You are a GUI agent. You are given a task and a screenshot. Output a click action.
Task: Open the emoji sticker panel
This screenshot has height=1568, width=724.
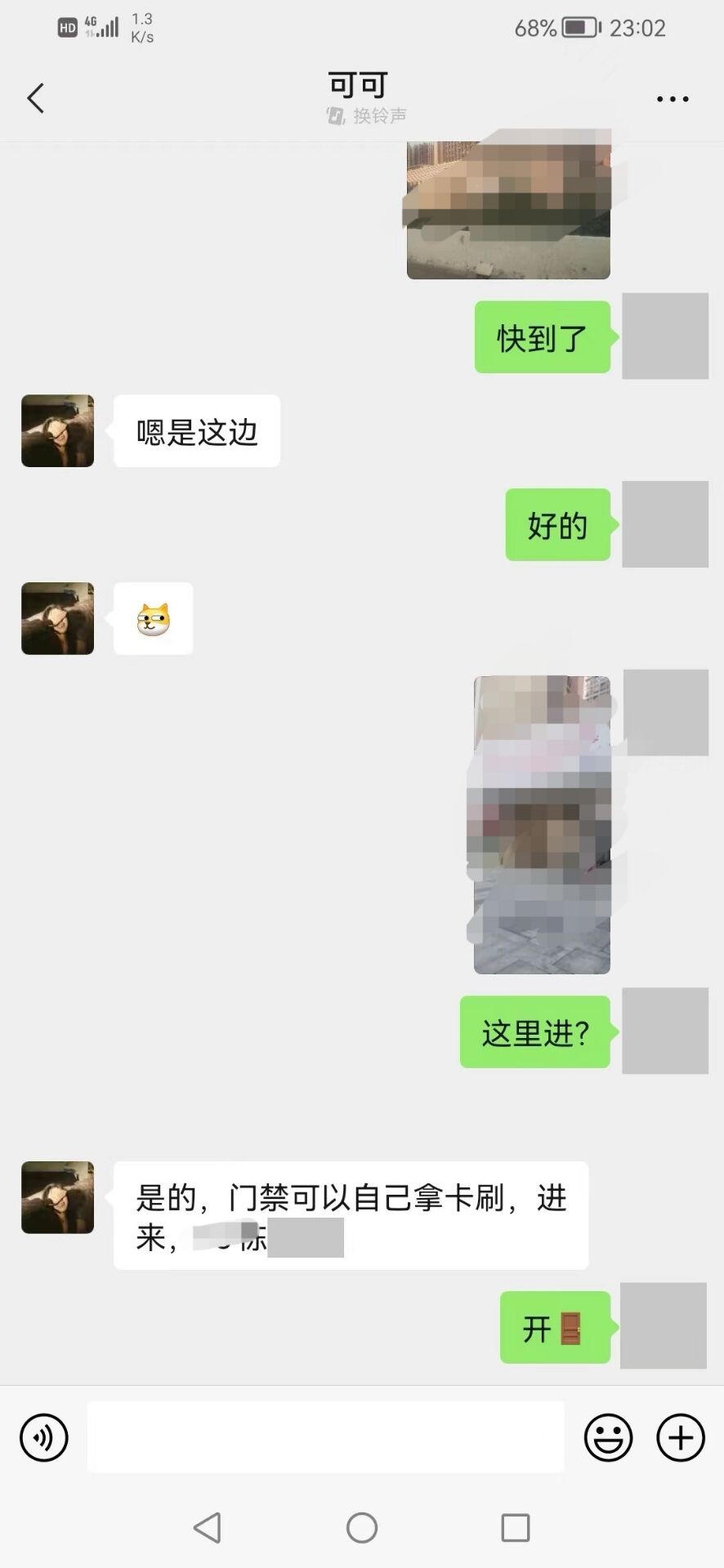(608, 1437)
